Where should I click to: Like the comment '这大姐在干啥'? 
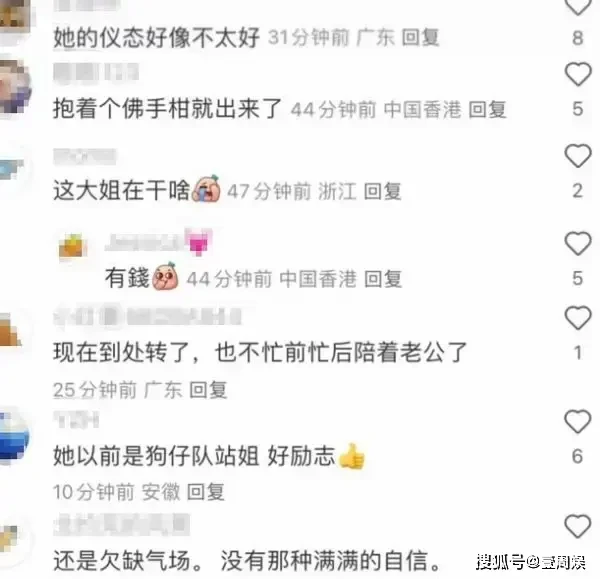tap(578, 156)
